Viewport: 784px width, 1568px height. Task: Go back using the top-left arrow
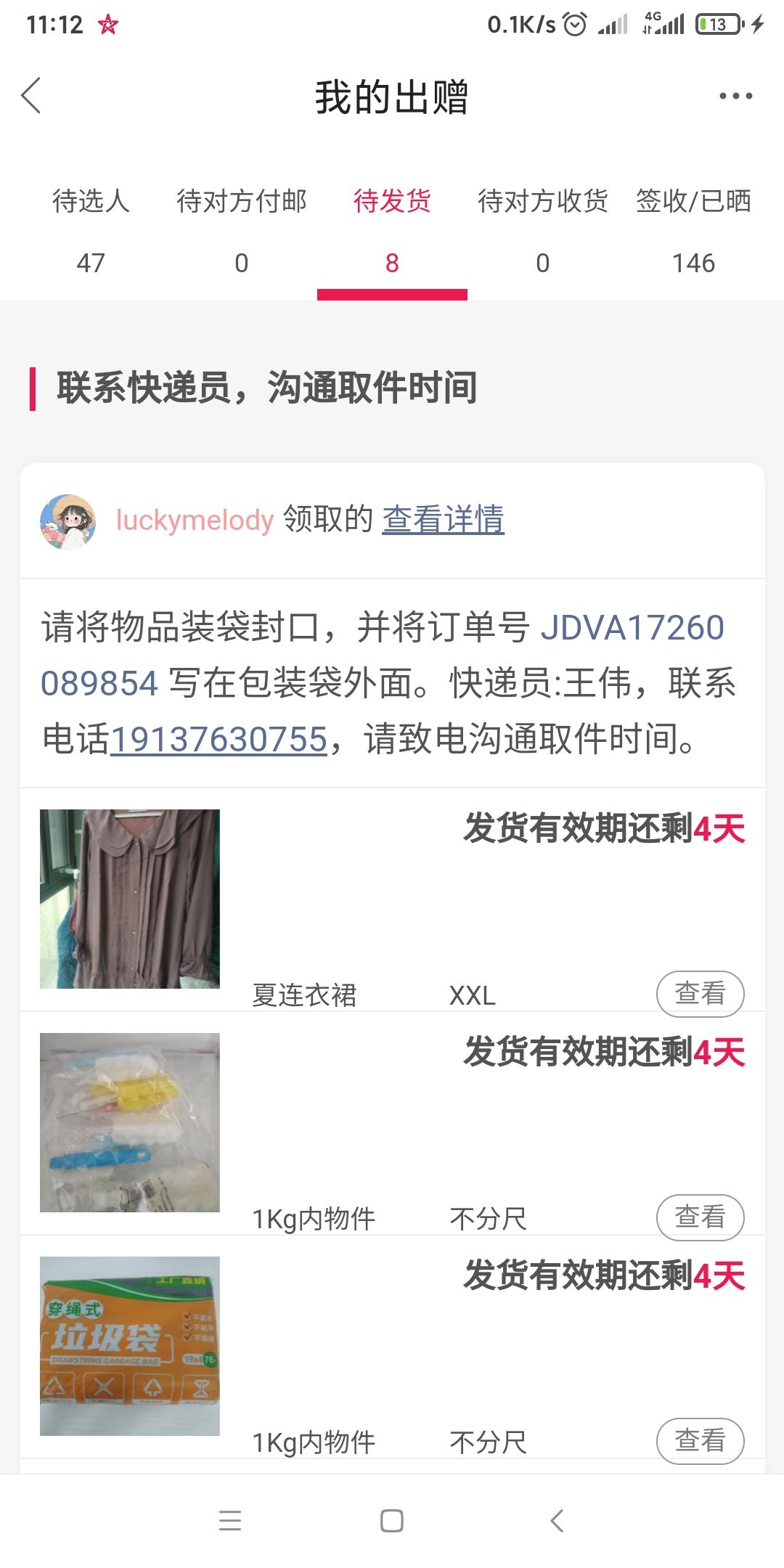[x=31, y=96]
